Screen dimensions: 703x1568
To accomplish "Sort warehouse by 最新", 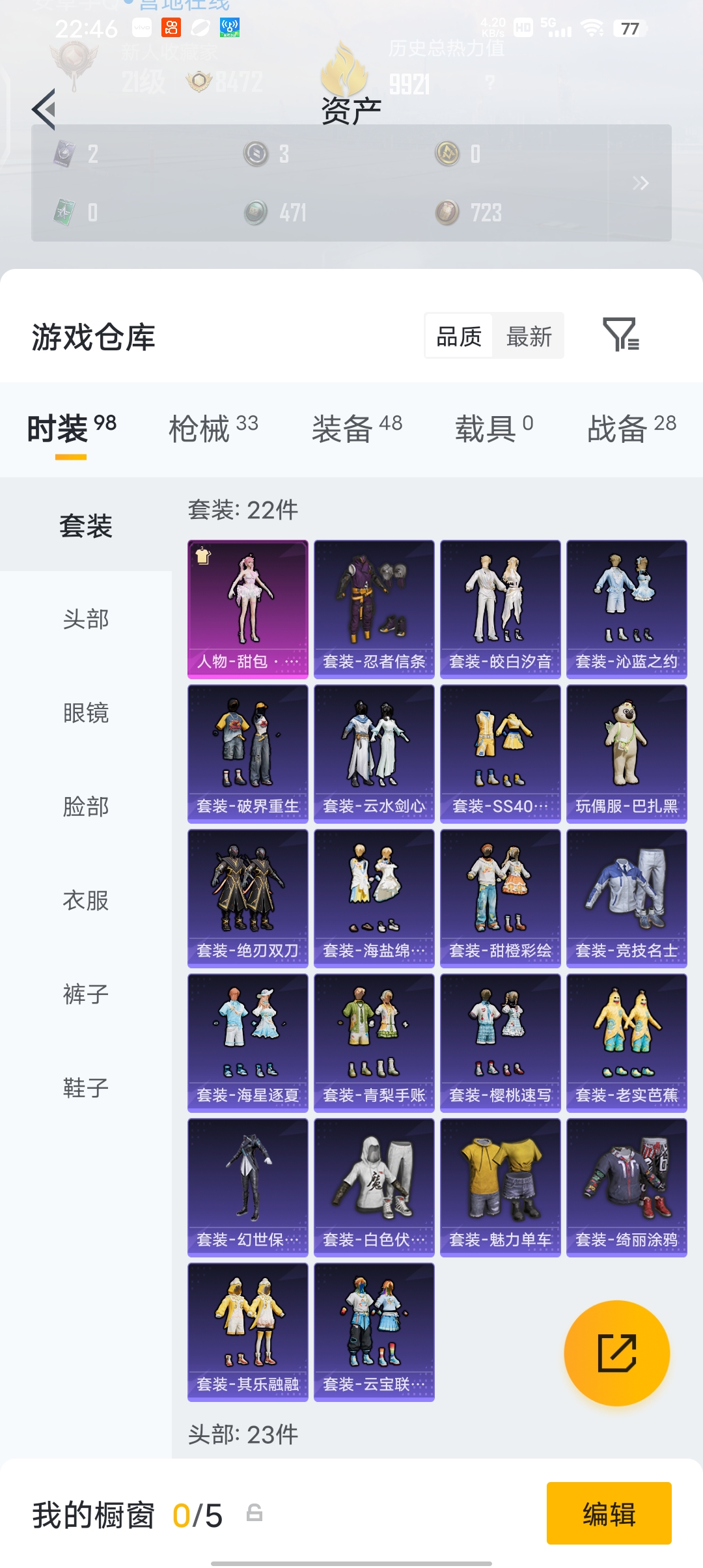I will 529,336.
